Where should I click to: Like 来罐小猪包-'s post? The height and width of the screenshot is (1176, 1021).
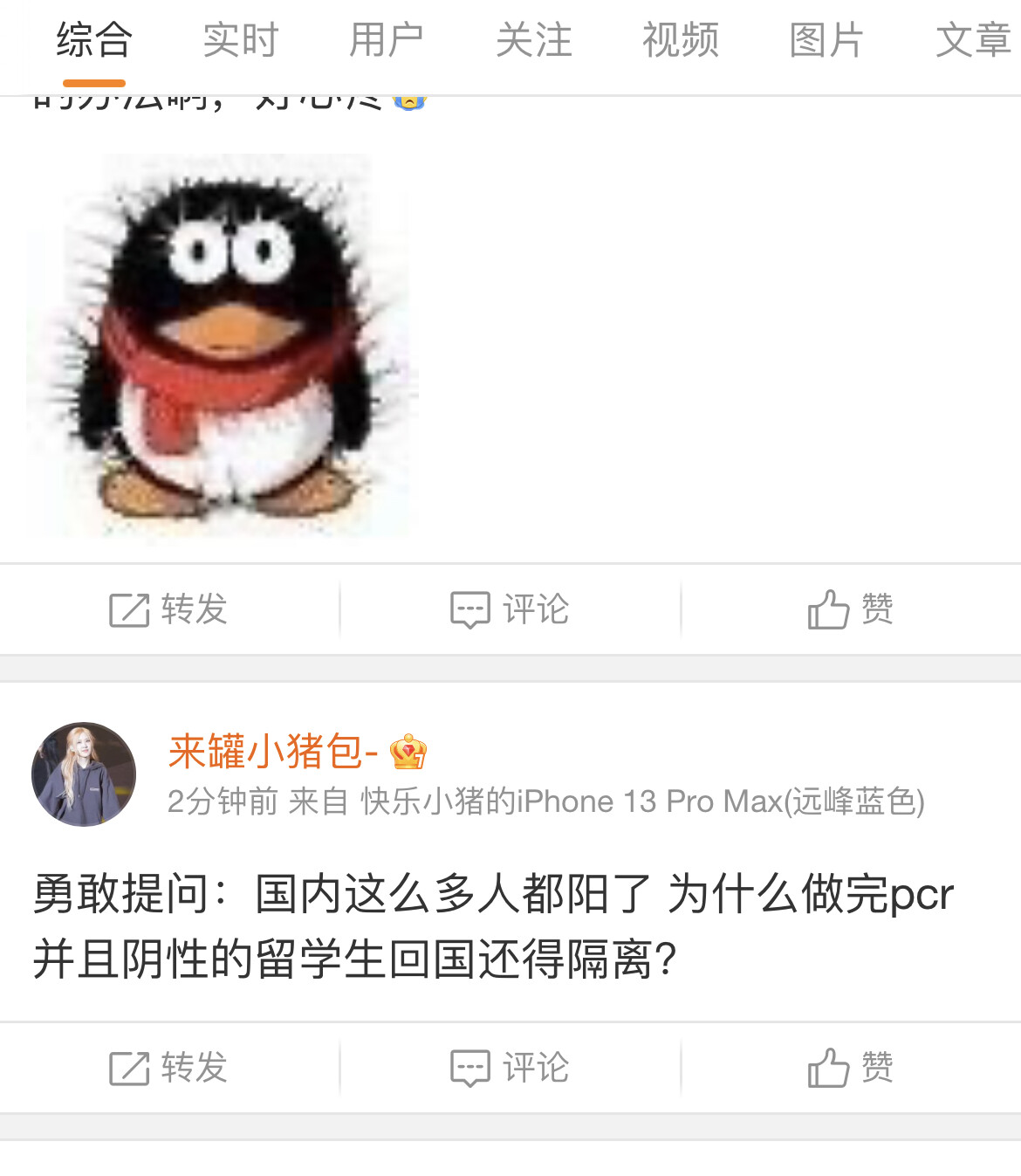click(x=851, y=1068)
